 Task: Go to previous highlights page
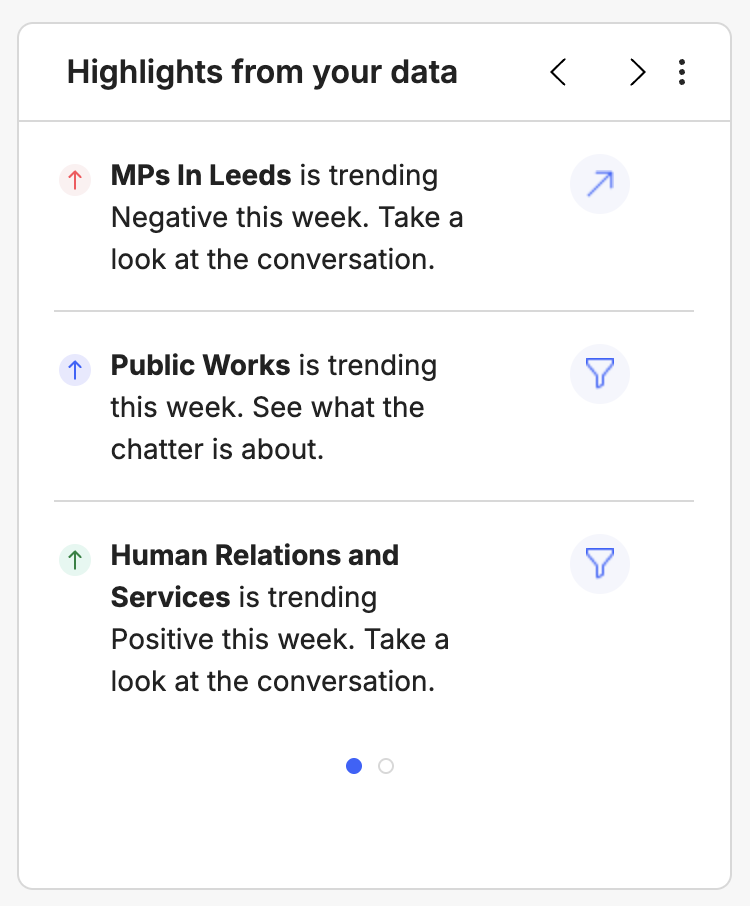[x=559, y=72]
